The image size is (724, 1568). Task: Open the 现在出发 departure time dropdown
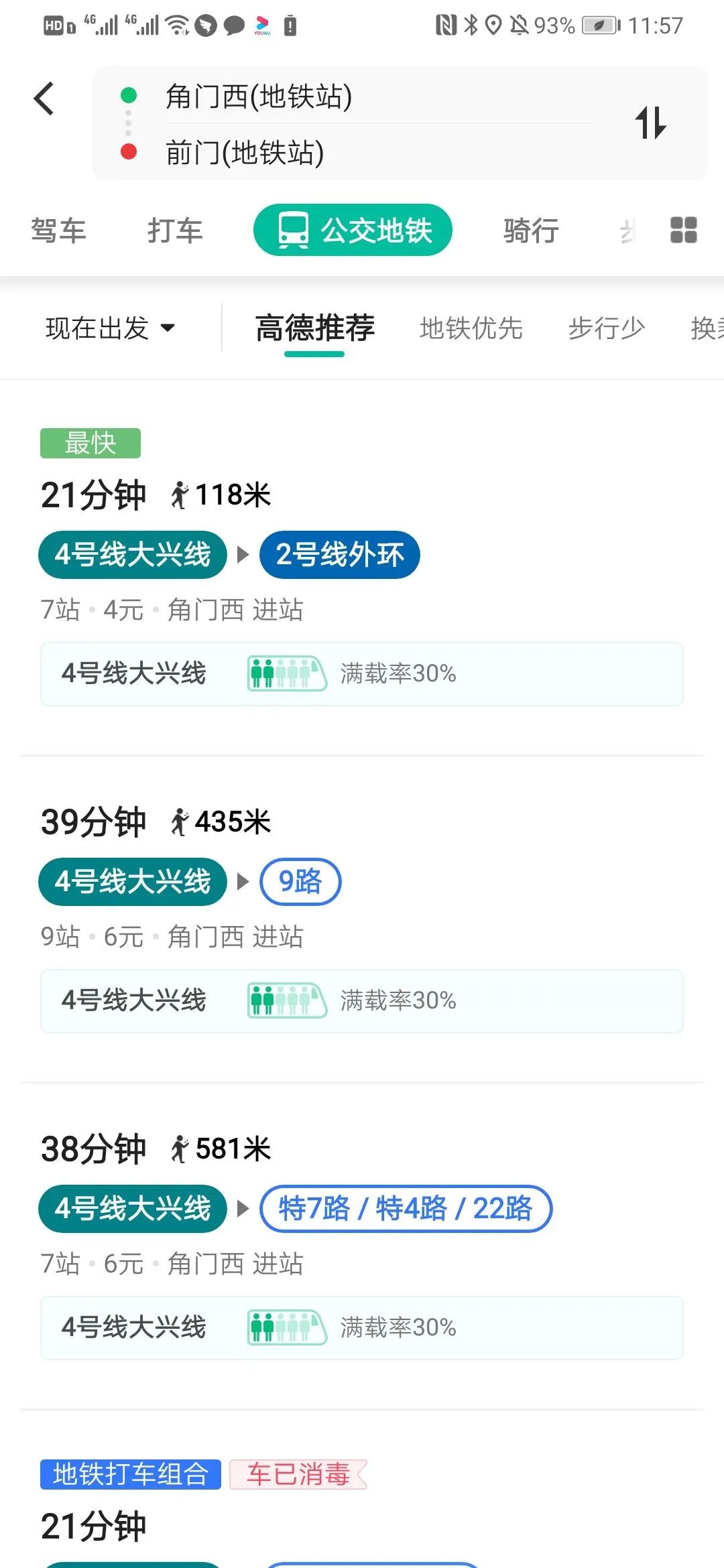[x=111, y=328]
